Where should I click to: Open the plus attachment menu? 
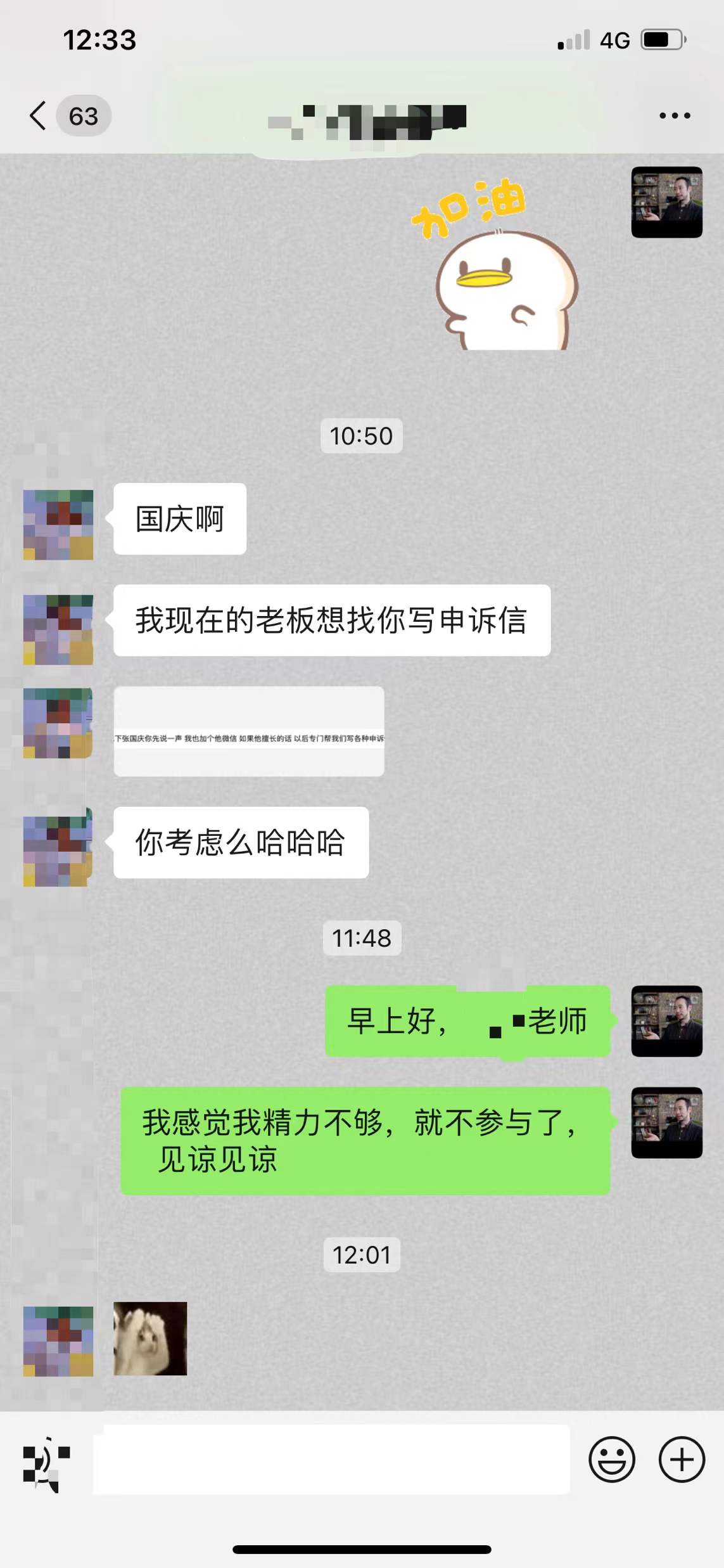[681, 1459]
